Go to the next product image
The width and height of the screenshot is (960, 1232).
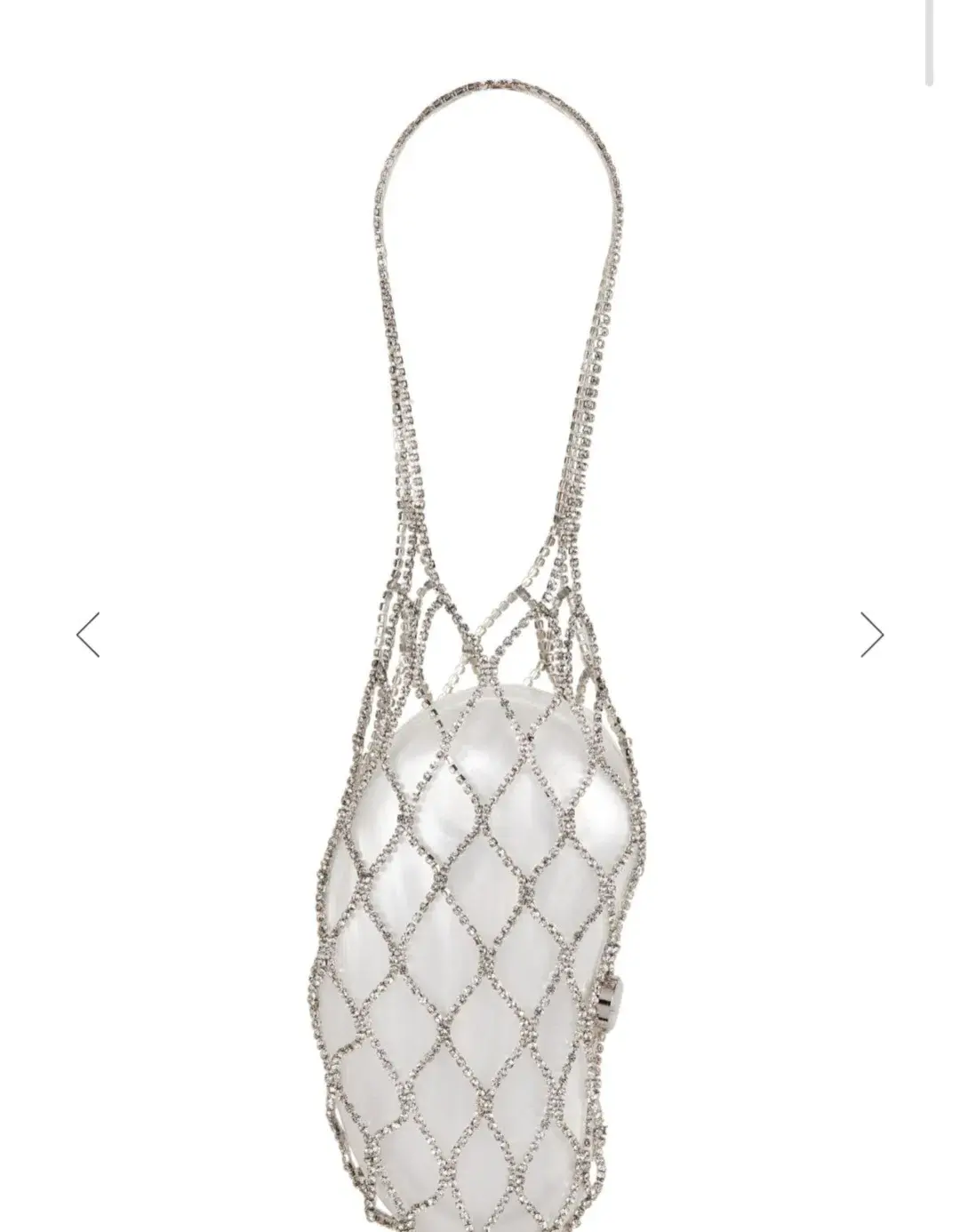871,635
